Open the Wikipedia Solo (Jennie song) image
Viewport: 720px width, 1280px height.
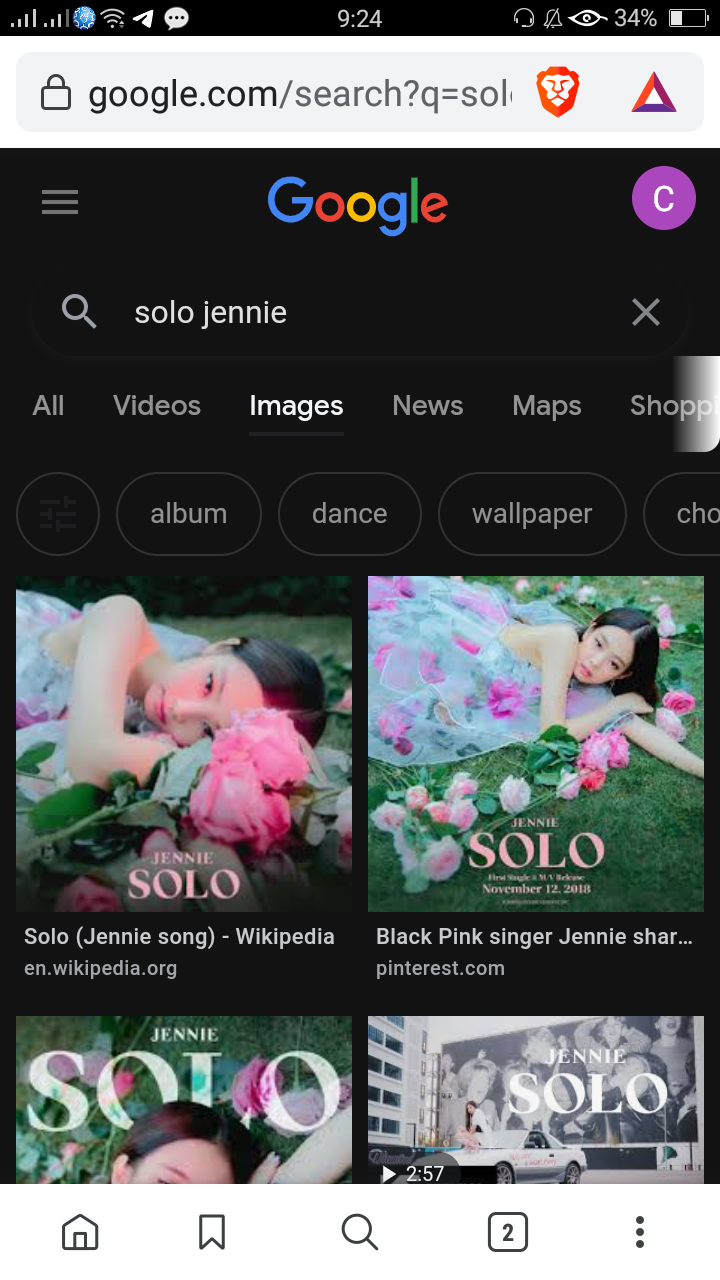point(184,744)
